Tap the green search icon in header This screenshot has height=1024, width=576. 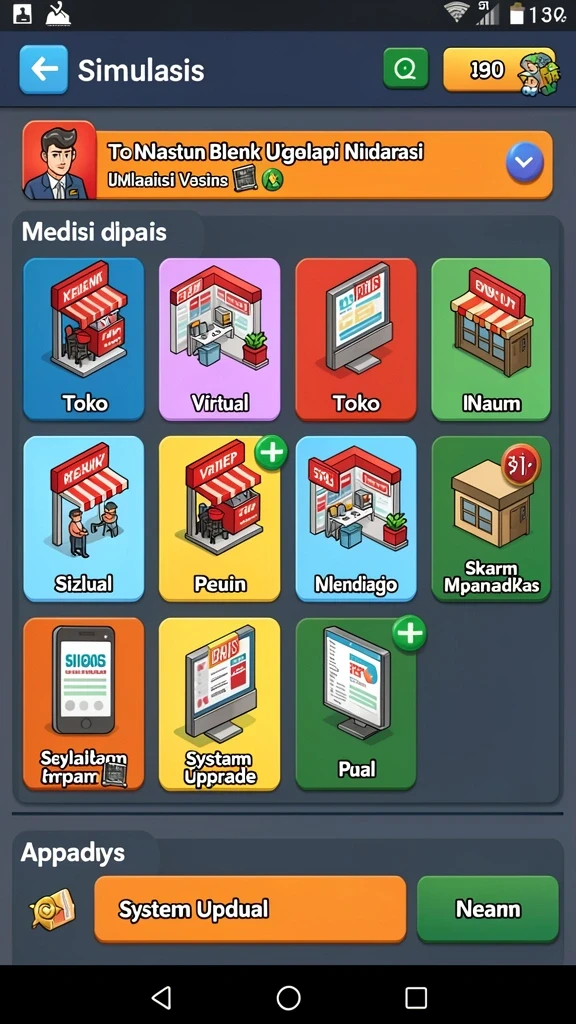(x=406, y=69)
